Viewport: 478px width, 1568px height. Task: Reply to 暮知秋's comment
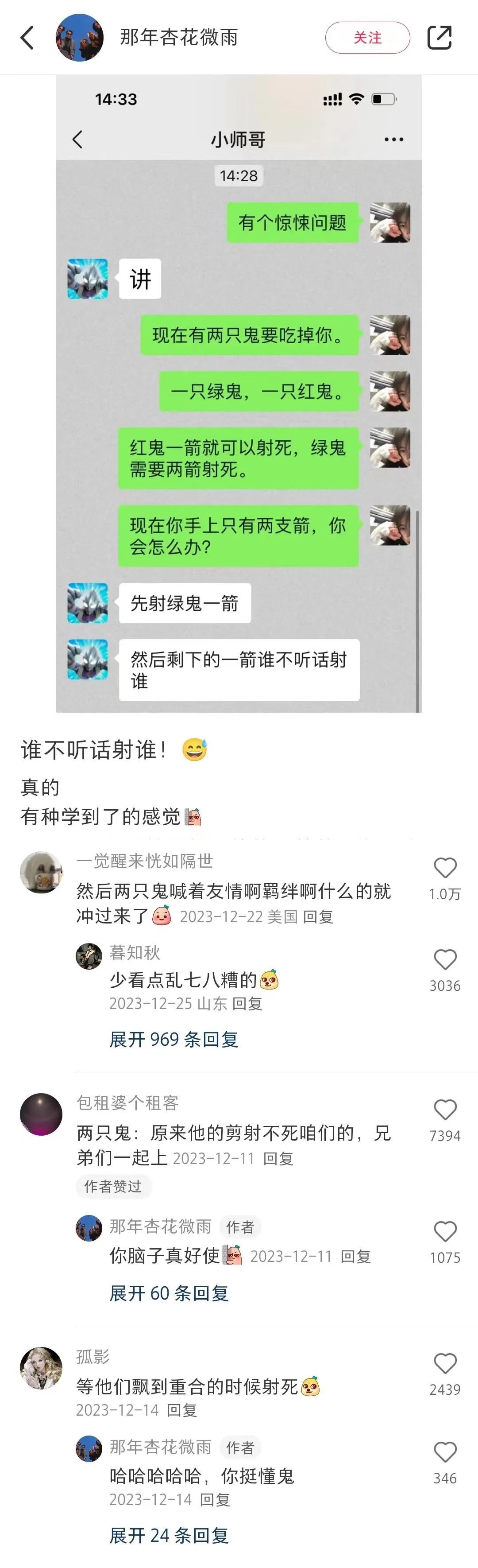(247, 1004)
